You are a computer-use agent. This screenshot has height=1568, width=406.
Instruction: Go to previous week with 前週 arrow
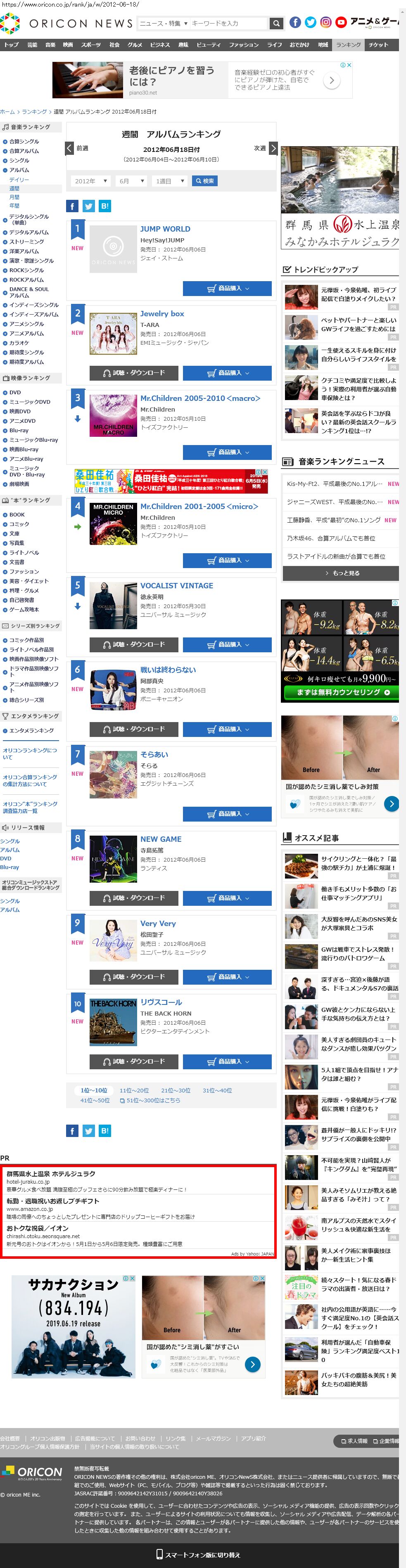(x=70, y=148)
